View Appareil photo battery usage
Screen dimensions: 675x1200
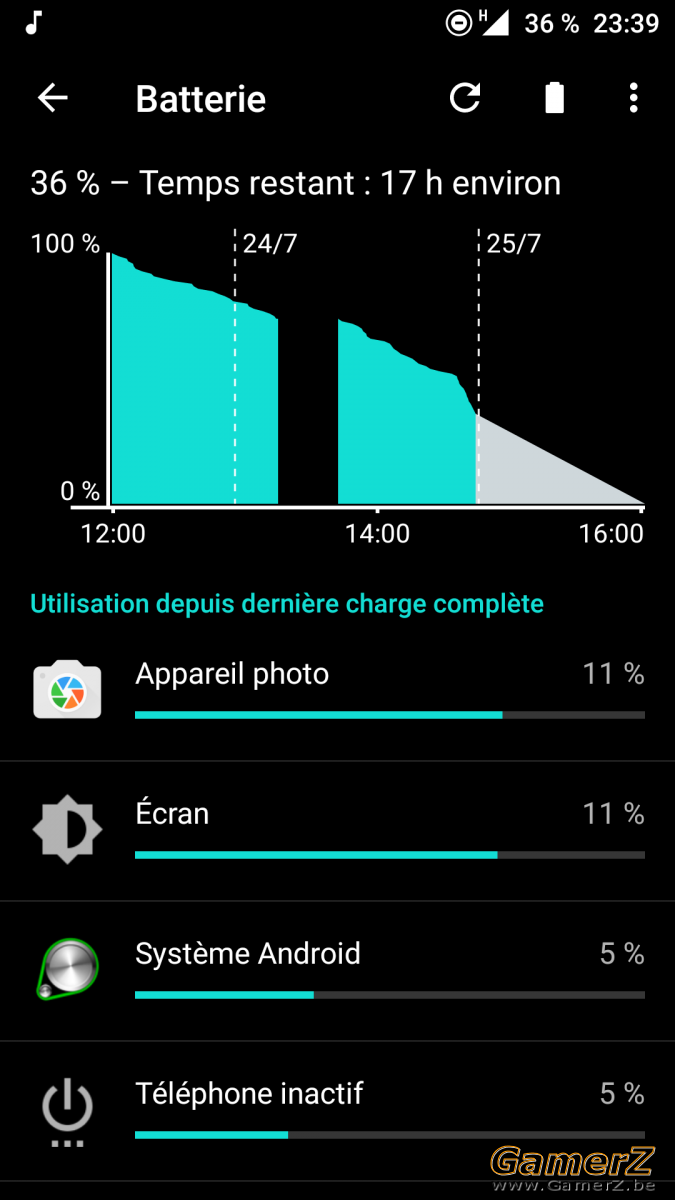point(337,691)
